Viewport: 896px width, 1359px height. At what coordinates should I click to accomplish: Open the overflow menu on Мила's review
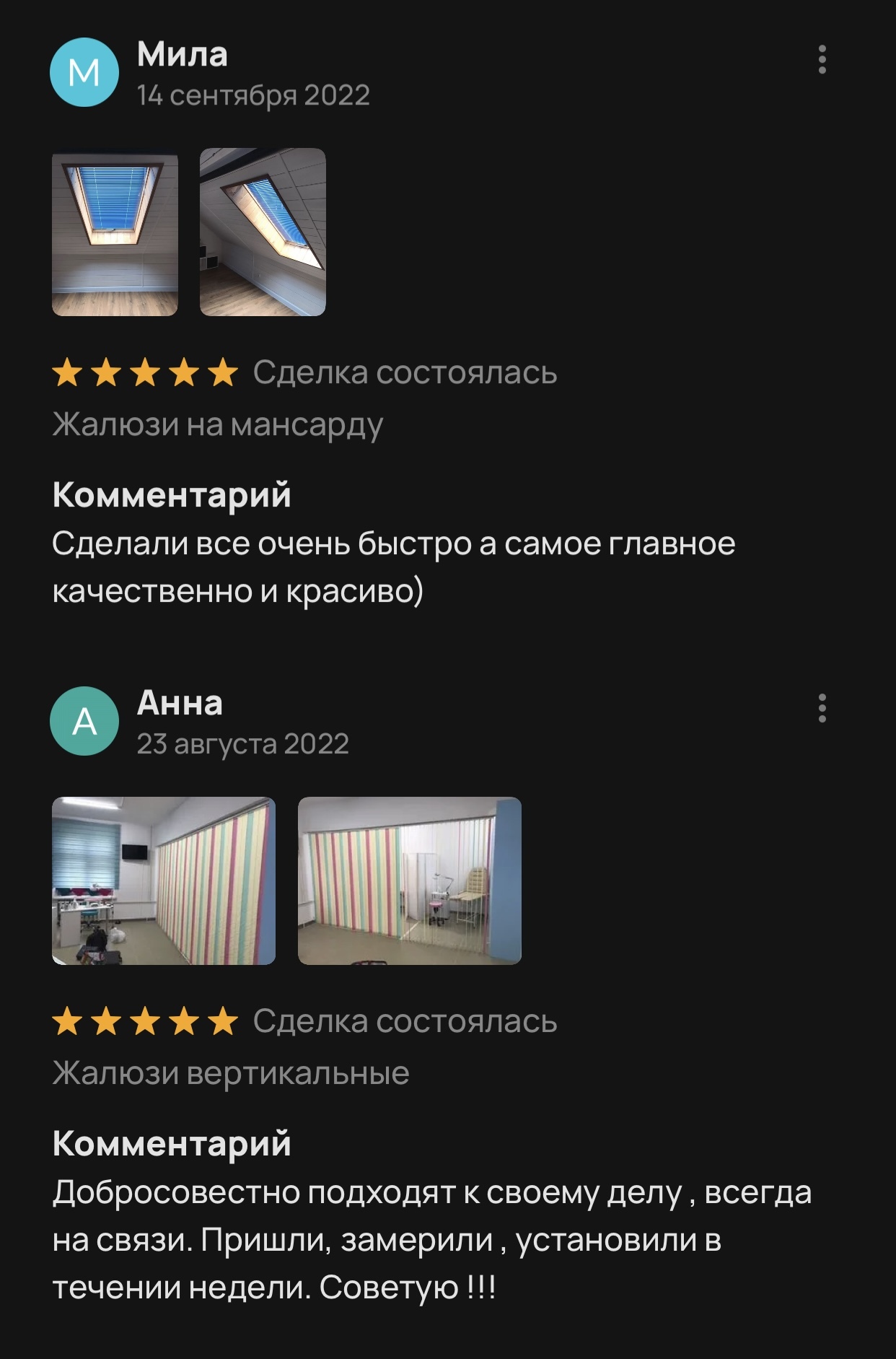pos(822,59)
